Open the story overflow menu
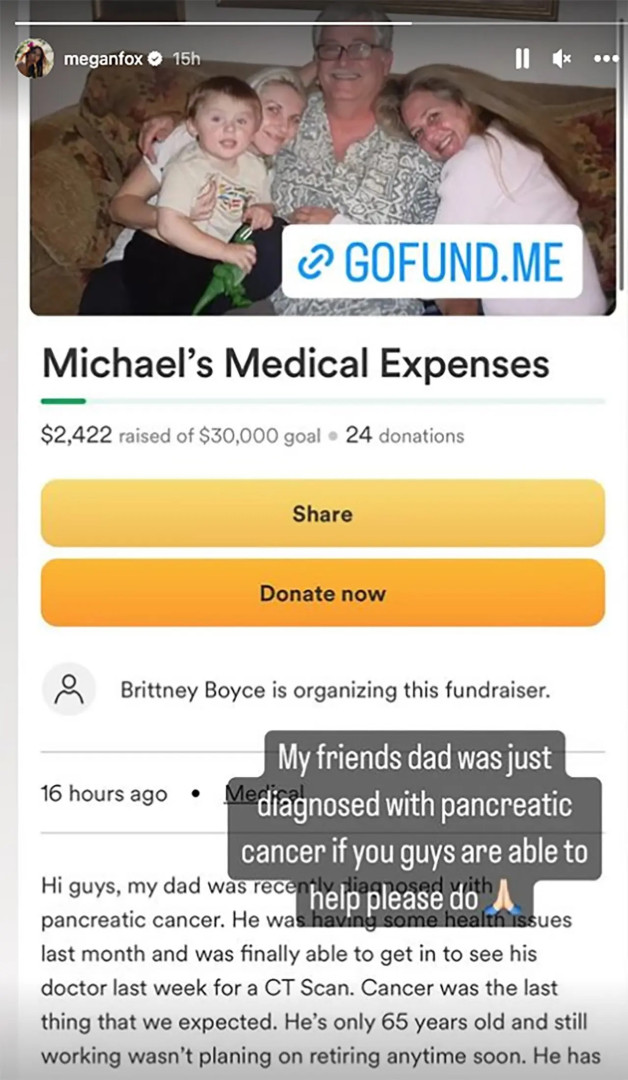The image size is (628, 1080). click(606, 59)
